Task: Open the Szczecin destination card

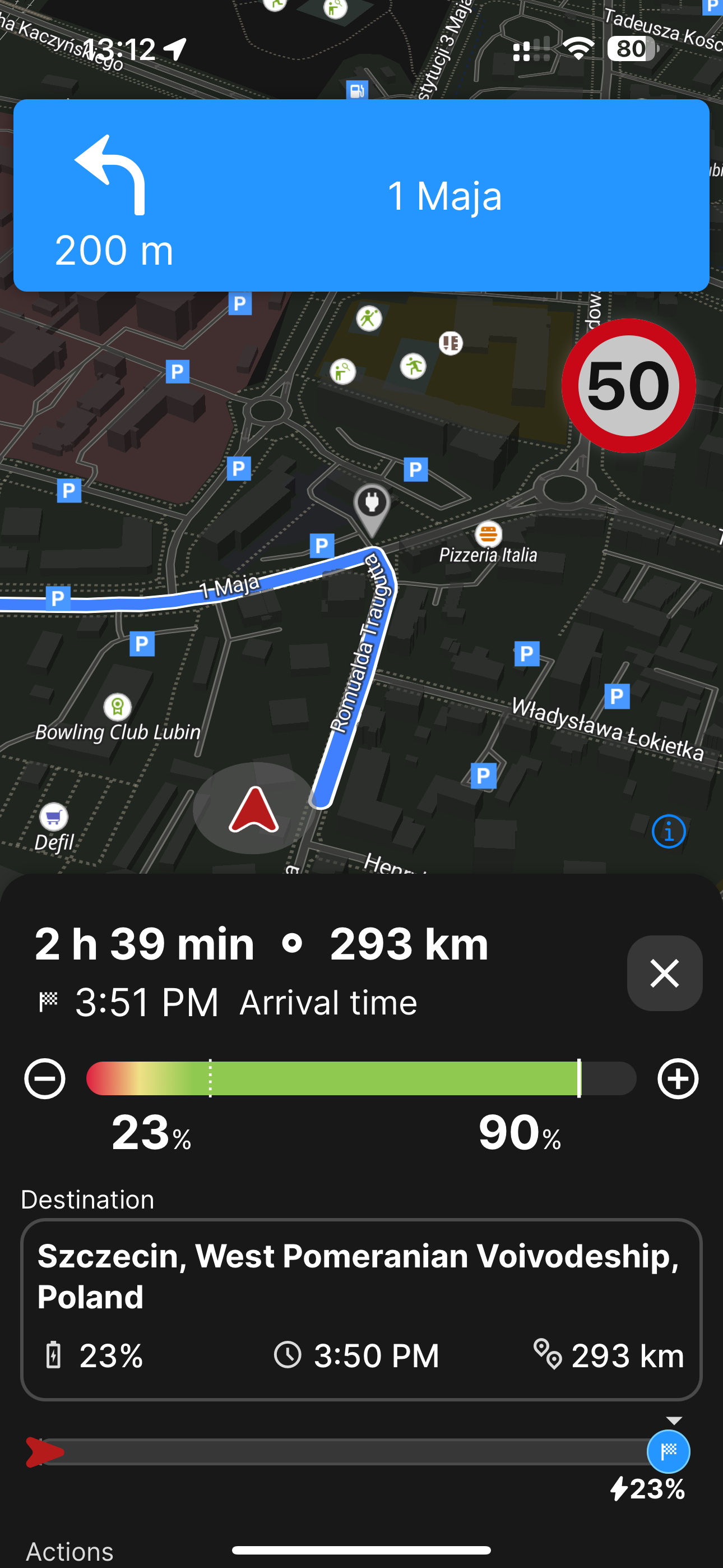Action: click(x=361, y=1309)
